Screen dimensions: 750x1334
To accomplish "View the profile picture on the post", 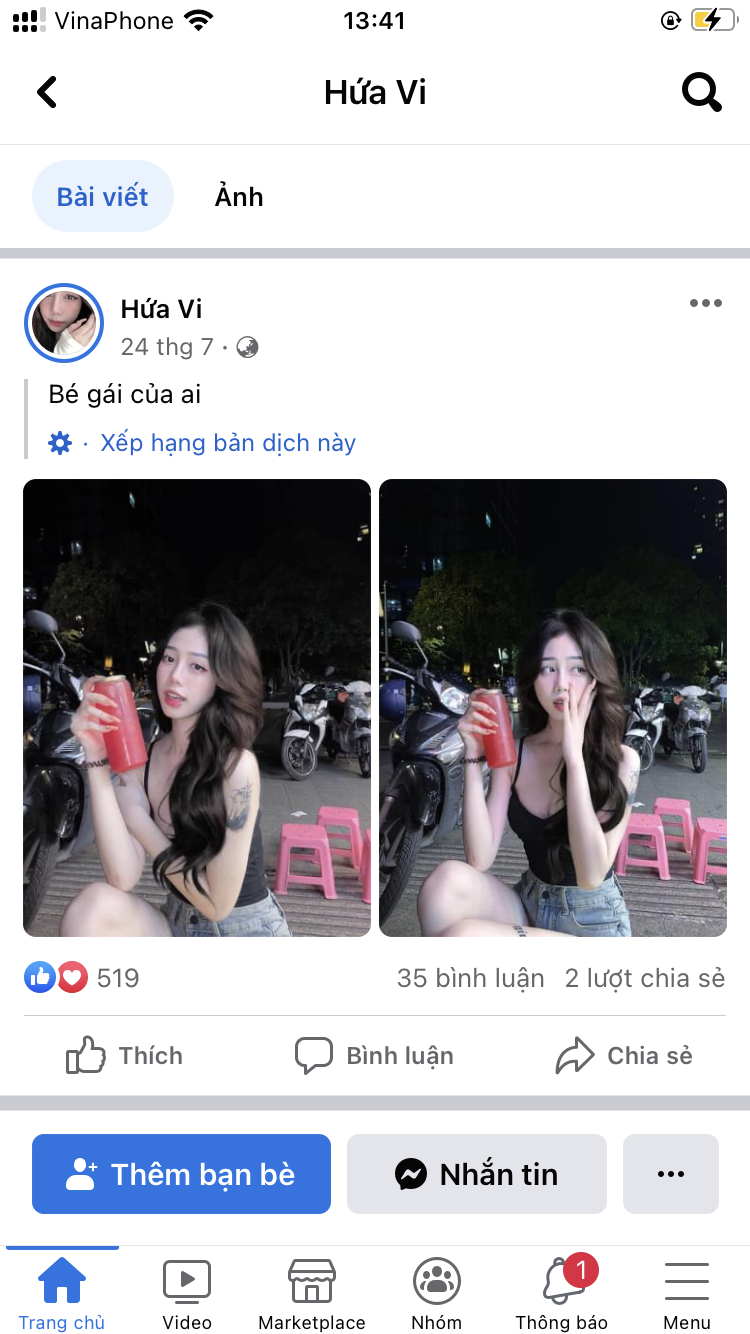I will coord(64,324).
